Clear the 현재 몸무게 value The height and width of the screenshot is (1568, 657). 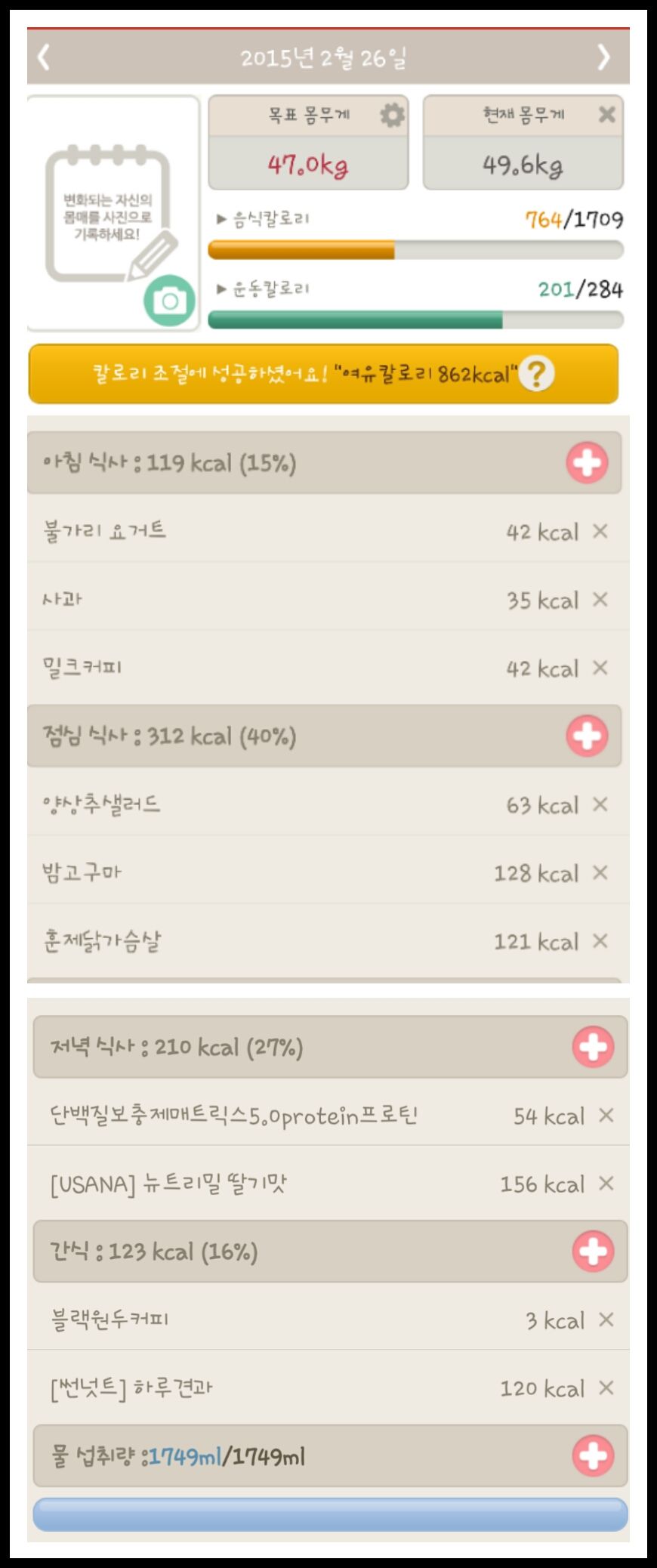point(606,115)
